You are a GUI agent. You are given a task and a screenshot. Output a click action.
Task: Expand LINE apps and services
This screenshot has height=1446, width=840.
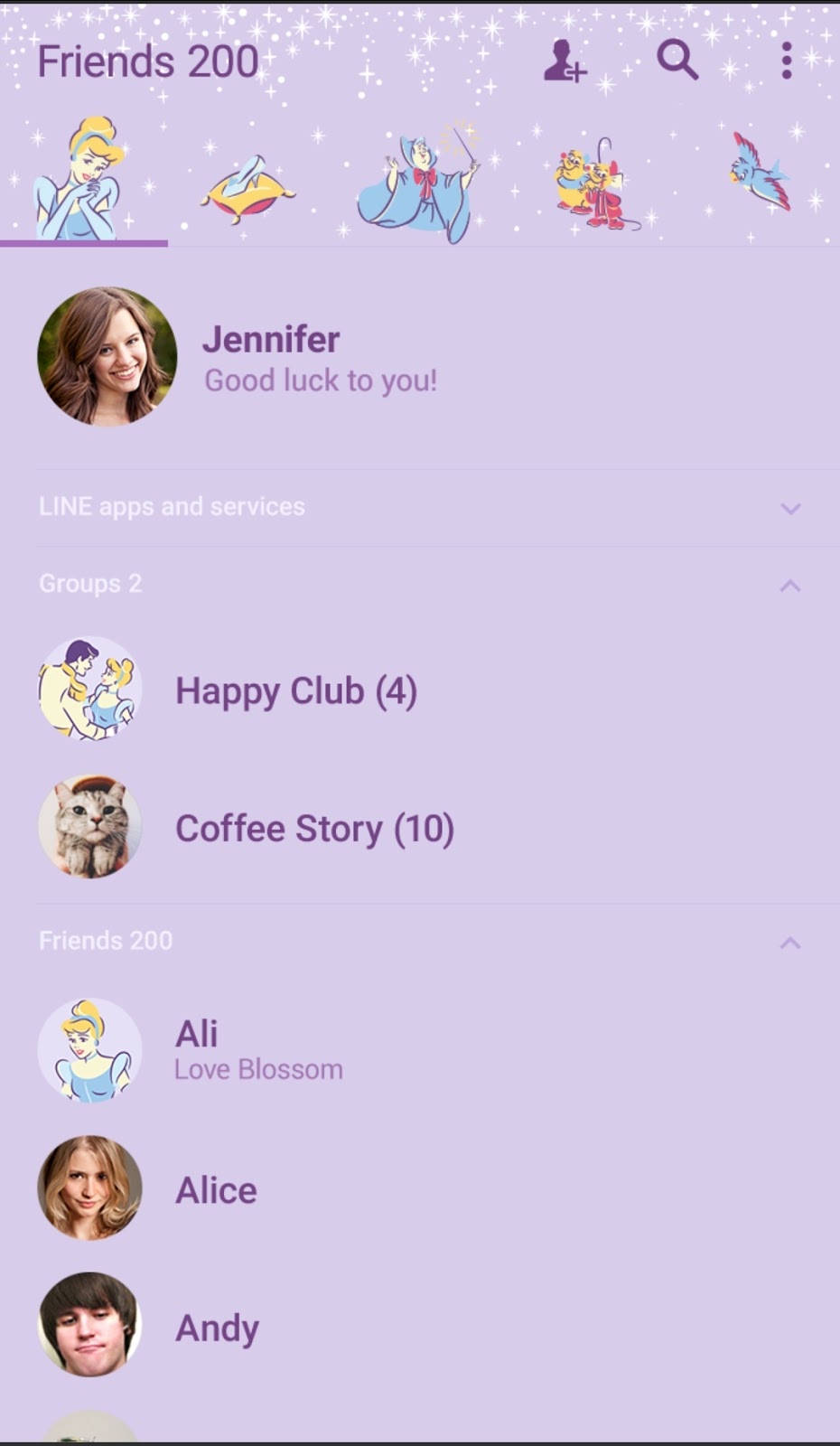click(420, 507)
